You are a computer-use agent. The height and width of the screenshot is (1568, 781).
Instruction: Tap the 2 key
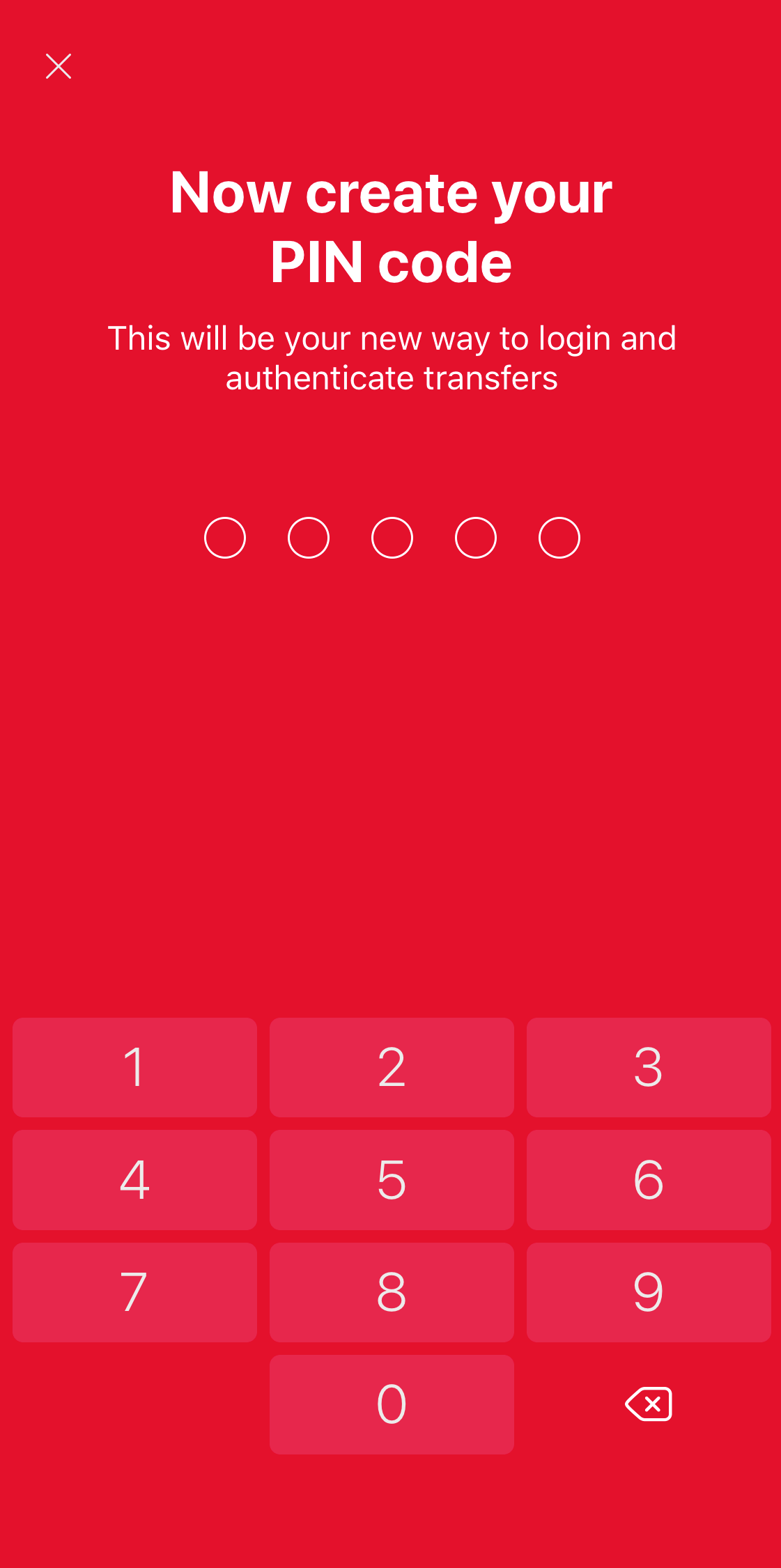coord(392,1067)
